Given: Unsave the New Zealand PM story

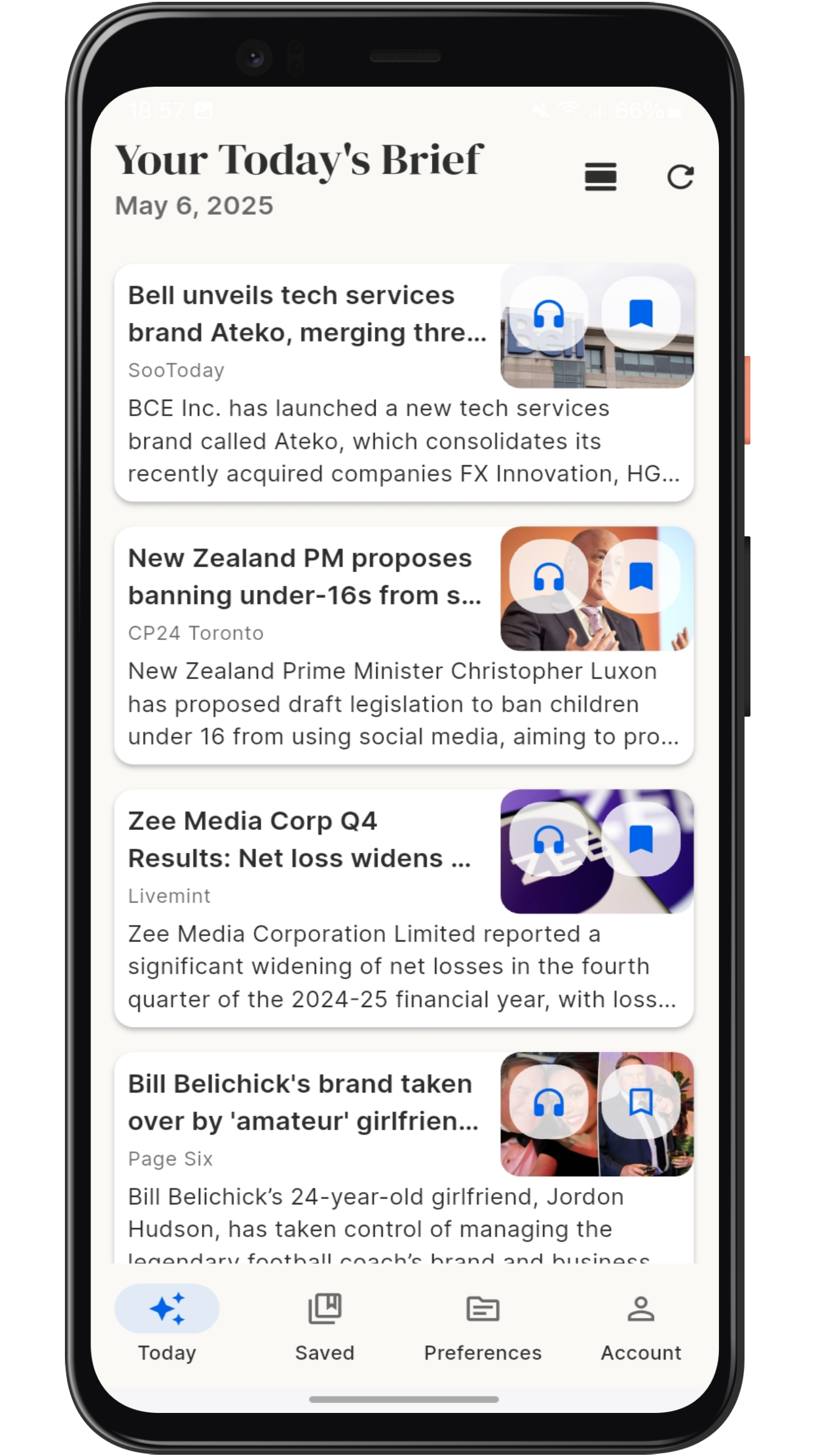Looking at the screenshot, I should (x=641, y=576).
